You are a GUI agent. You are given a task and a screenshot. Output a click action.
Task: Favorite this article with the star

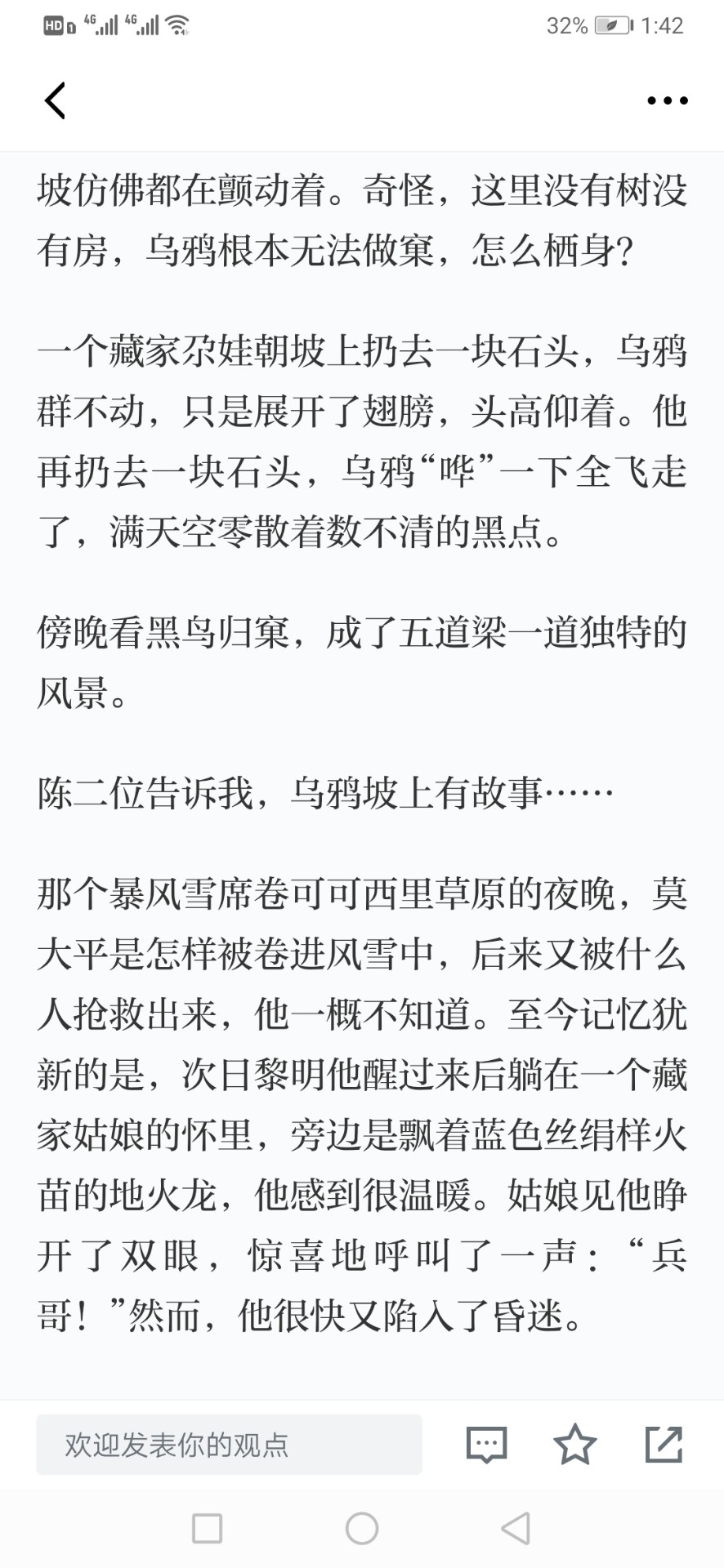click(x=575, y=1444)
